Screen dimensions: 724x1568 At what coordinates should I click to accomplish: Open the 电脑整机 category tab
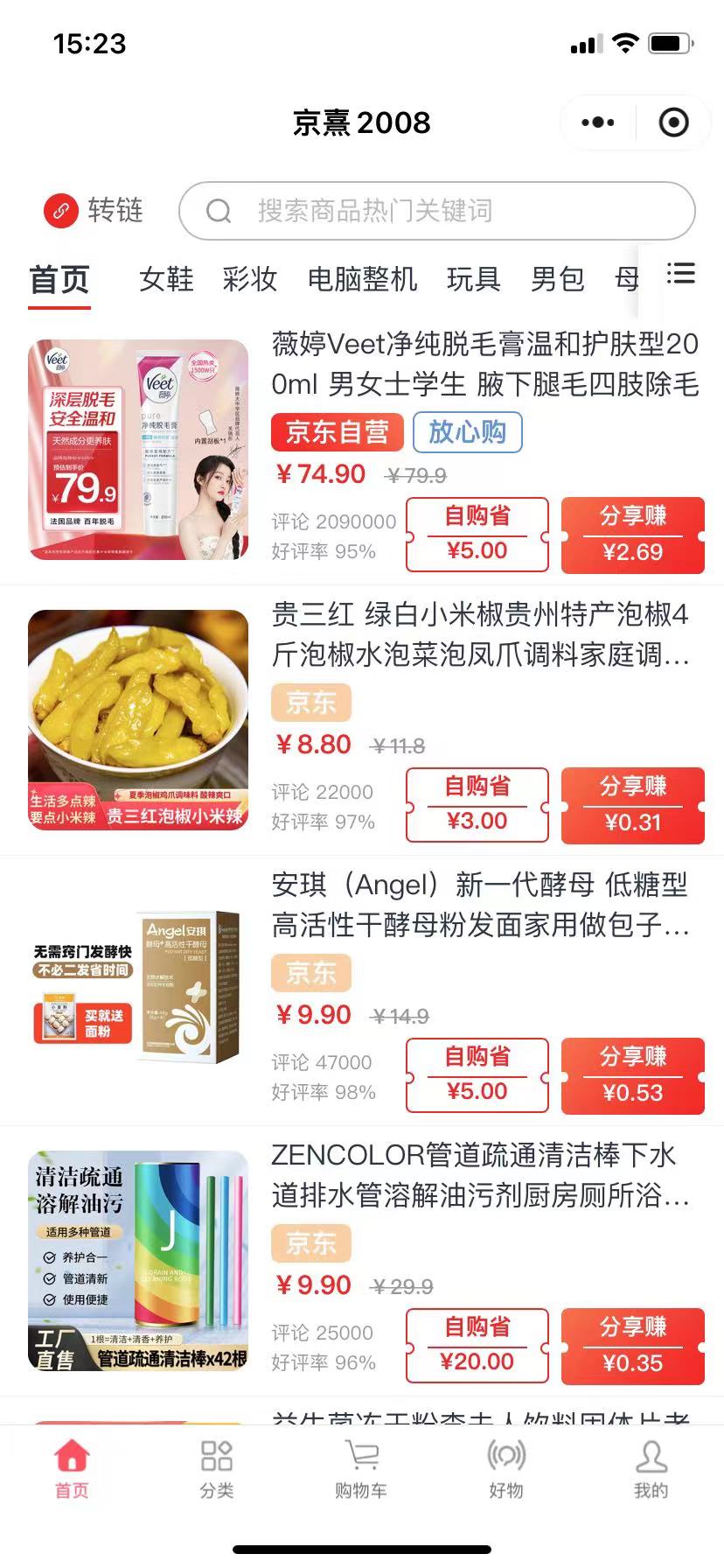click(362, 279)
